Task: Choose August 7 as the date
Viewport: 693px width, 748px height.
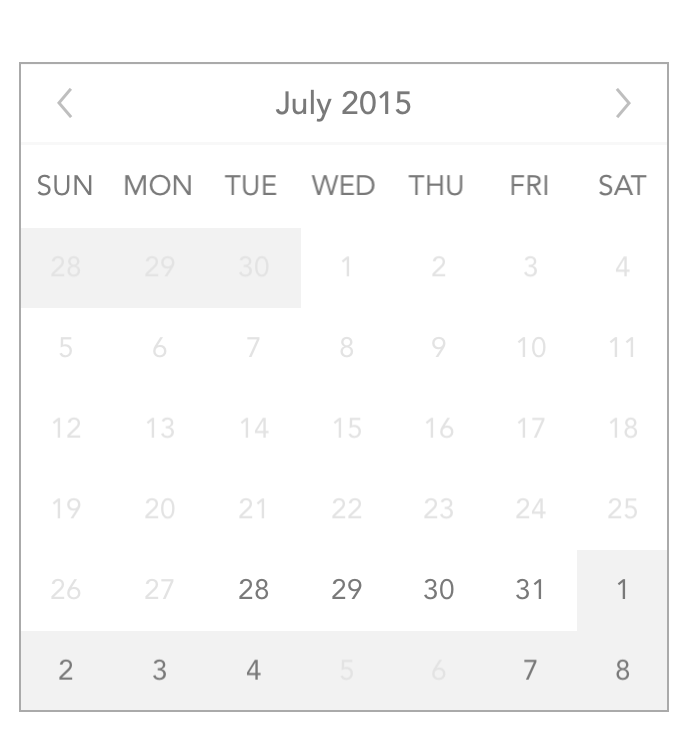Action: tap(530, 670)
